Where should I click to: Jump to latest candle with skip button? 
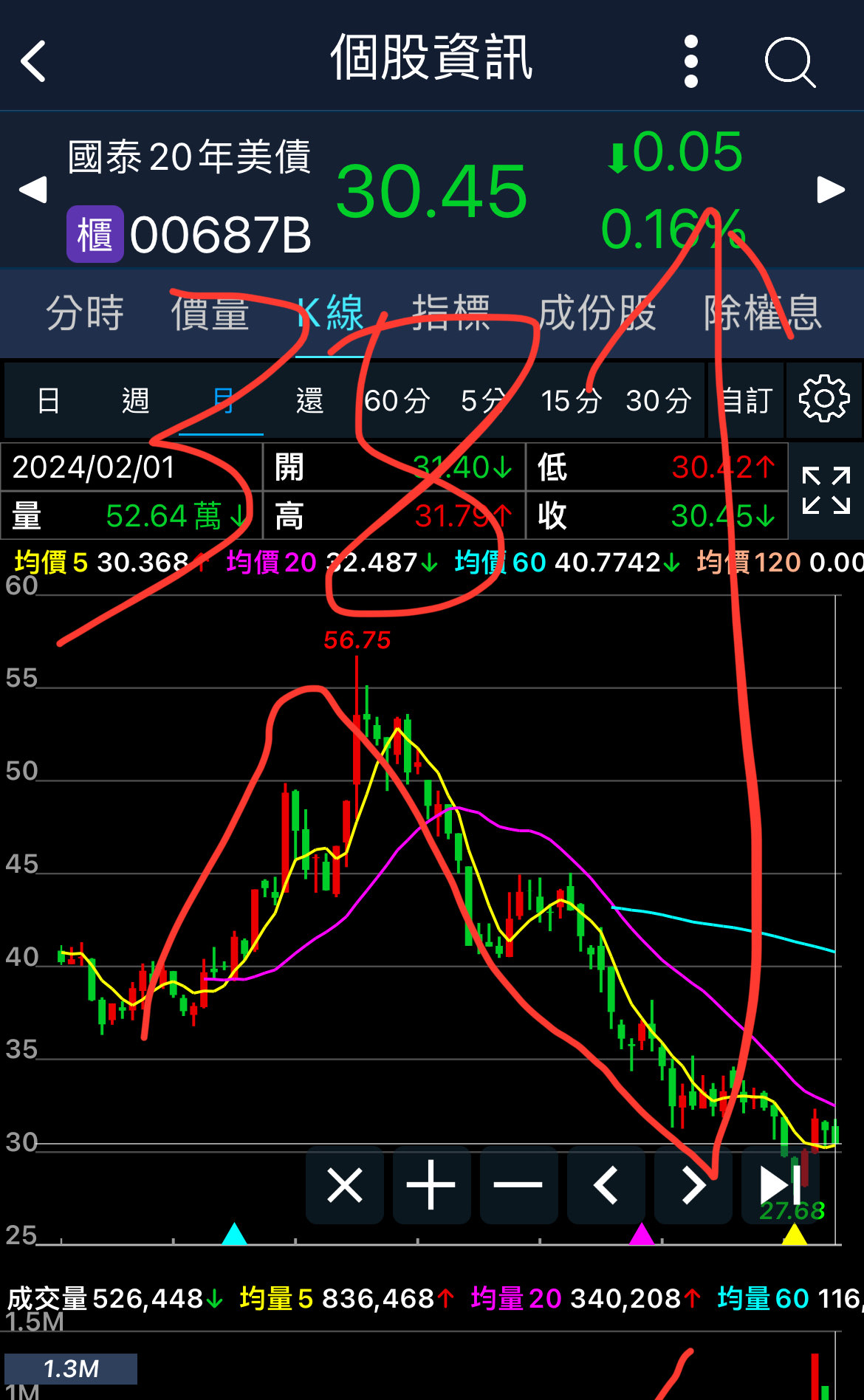tap(780, 1186)
